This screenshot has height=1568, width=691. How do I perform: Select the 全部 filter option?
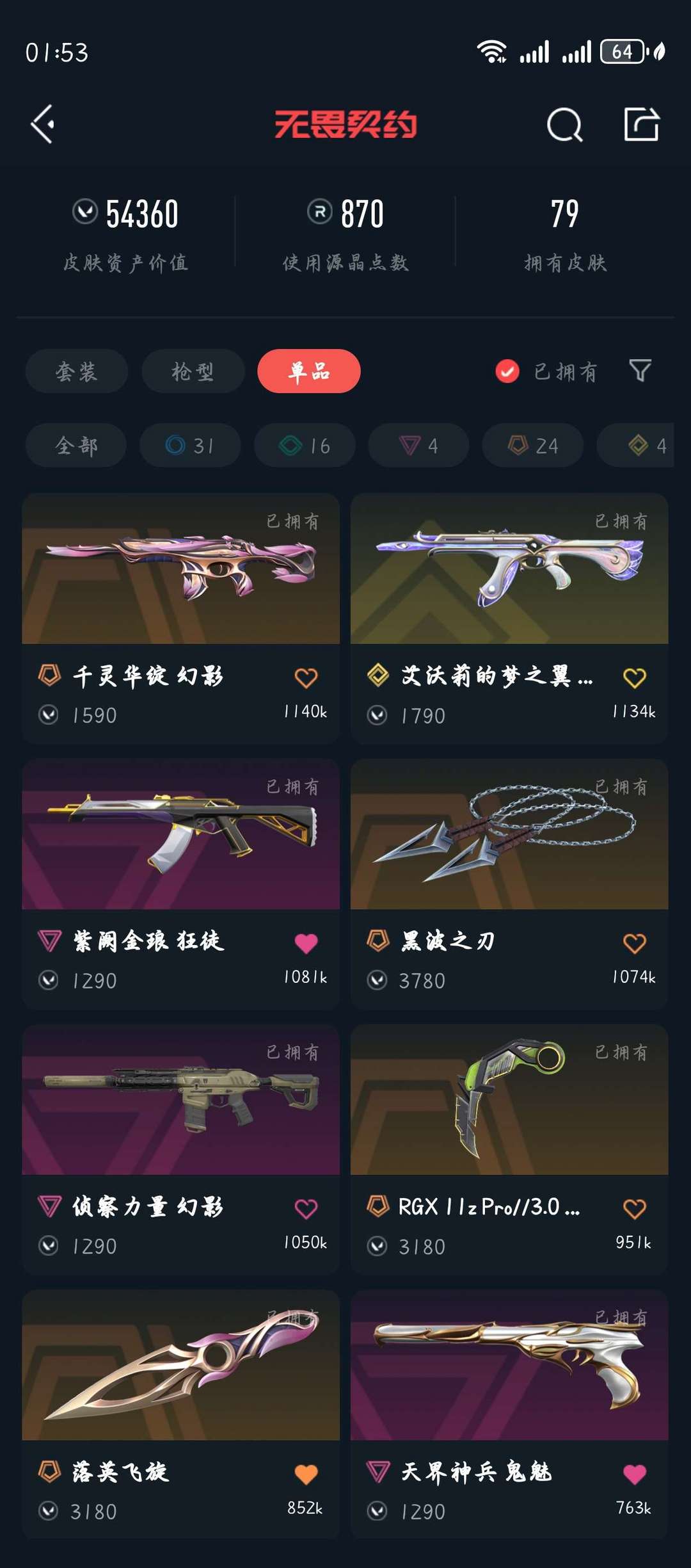click(x=76, y=446)
